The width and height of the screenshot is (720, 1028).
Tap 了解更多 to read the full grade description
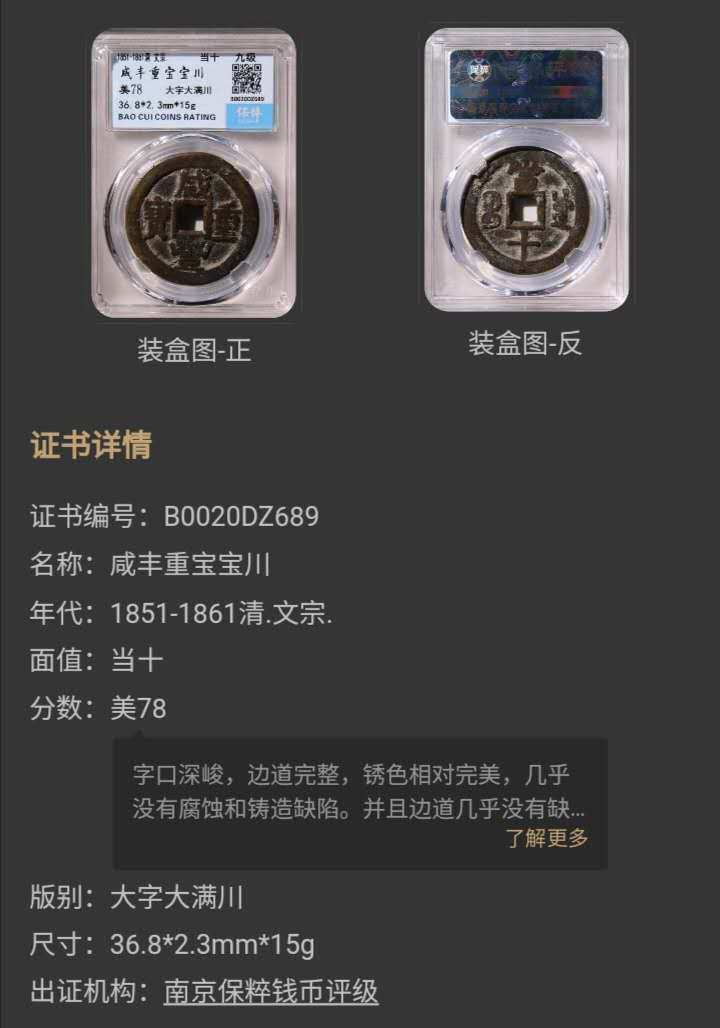[x=546, y=838]
